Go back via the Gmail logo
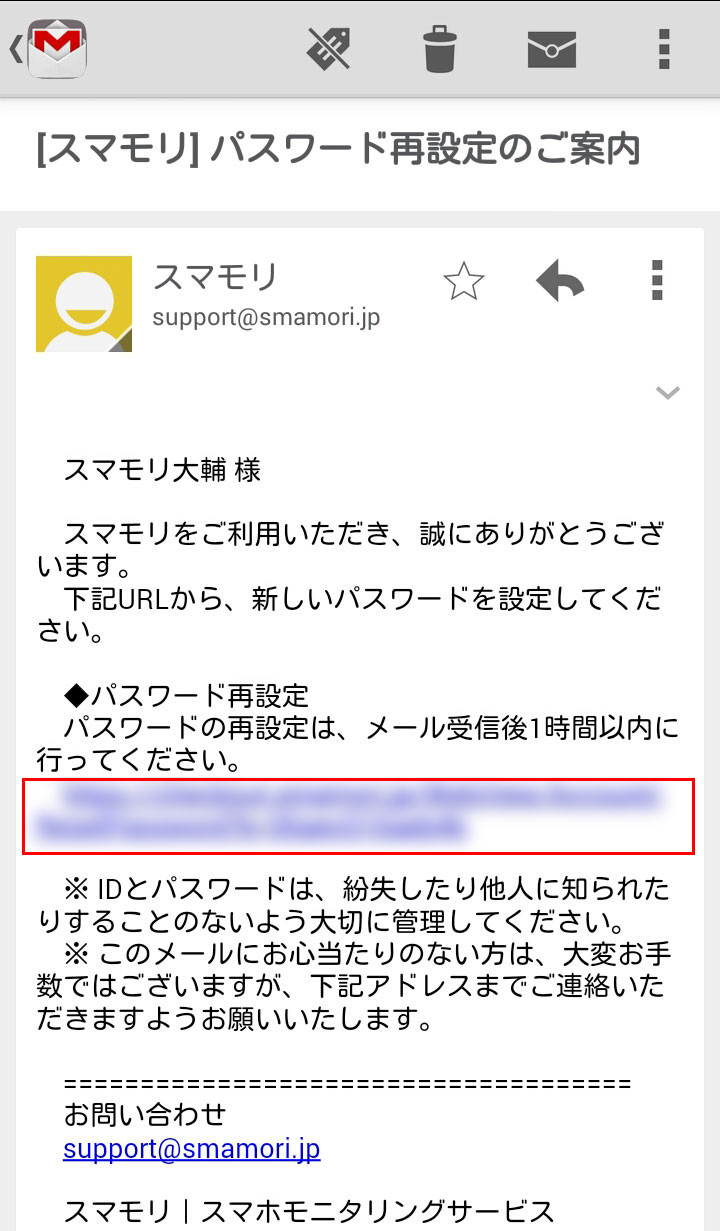This screenshot has height=1231, width=720. click(x=54, y=47)
